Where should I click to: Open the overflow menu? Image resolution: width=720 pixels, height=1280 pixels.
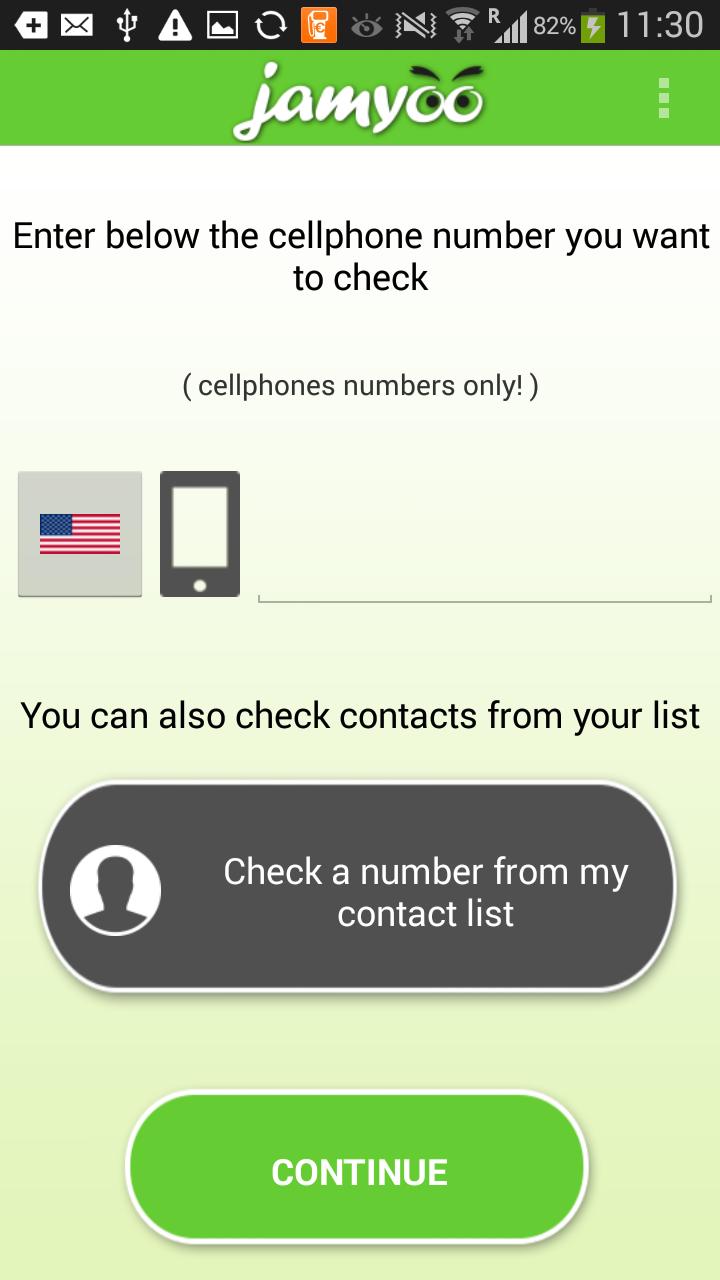click(x=663, y=99)
